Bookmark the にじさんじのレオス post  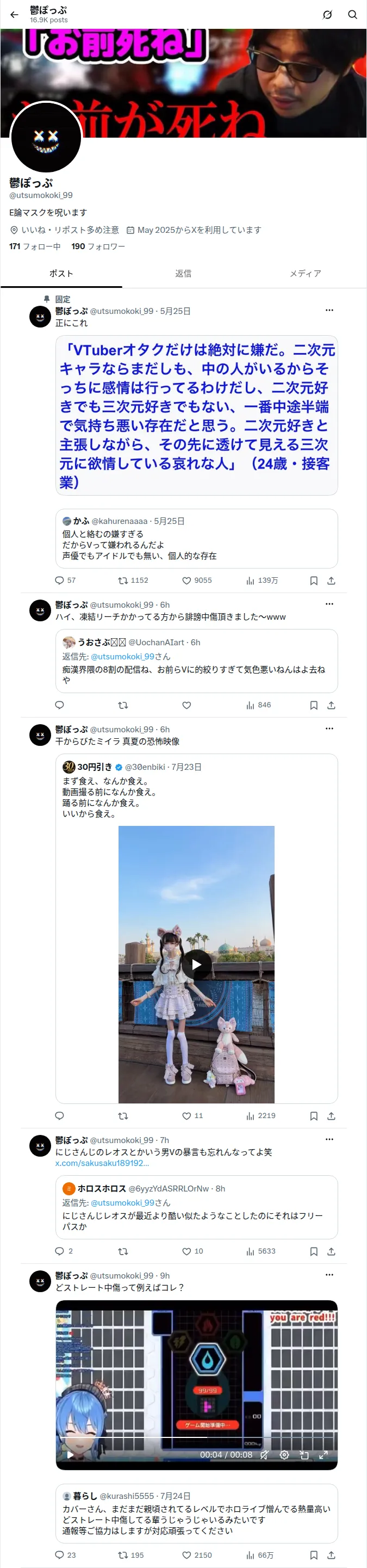(x=314, y=1251)
